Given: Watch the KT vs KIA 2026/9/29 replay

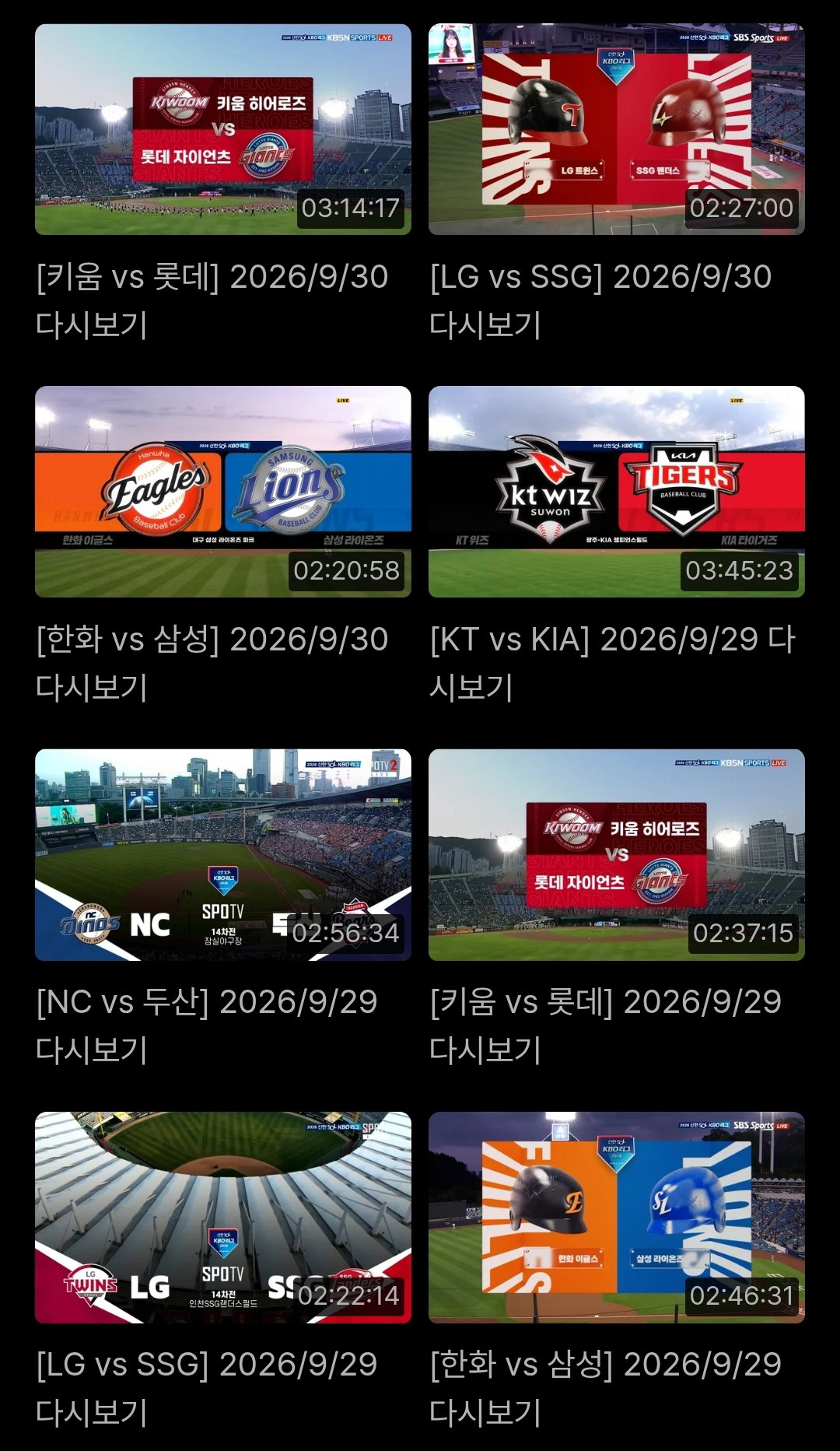Looking at the screenshot, I should click(617, 492).
